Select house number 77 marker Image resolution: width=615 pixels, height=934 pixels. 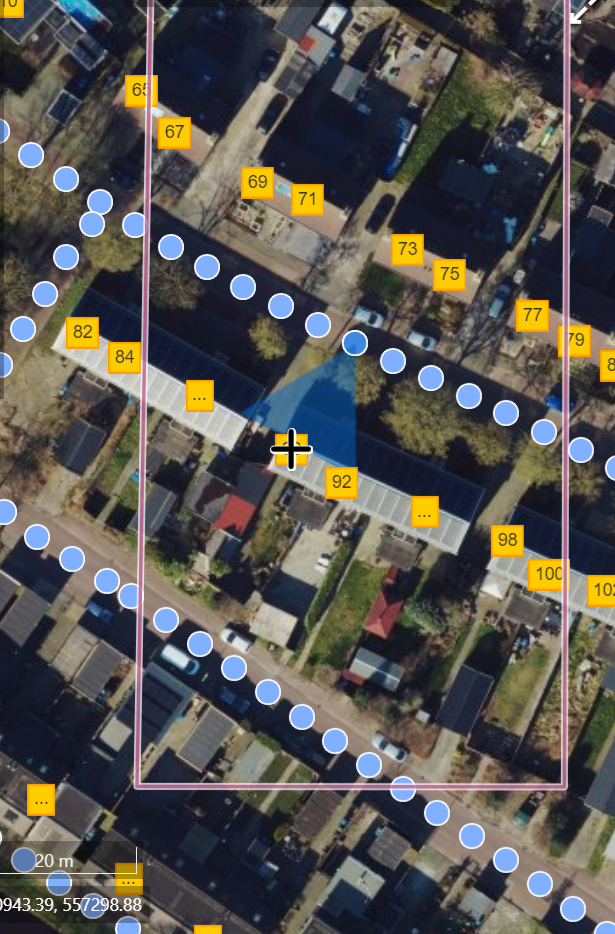532,315
